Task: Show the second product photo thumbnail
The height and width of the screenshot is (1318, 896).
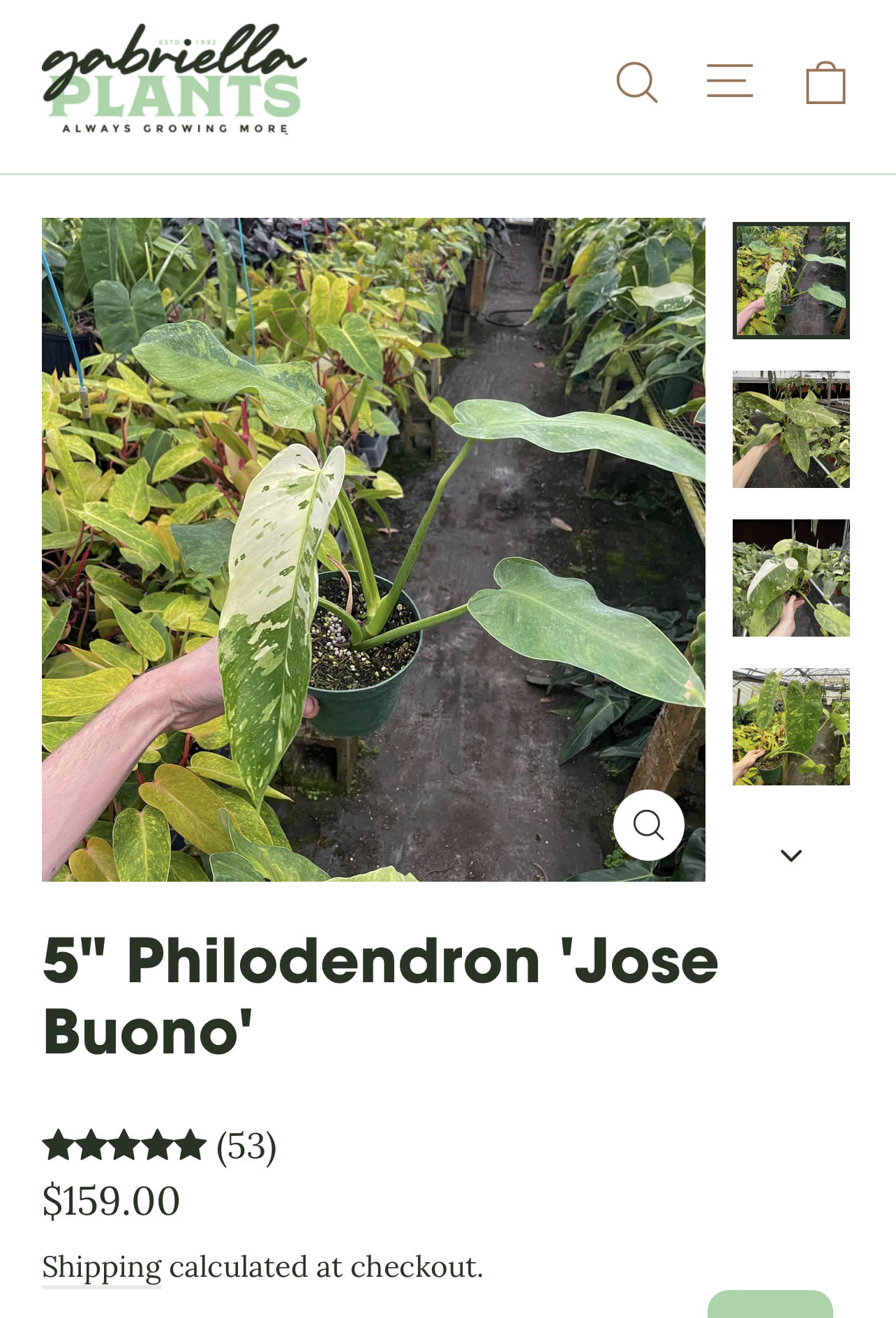Action: click(791, 429)
